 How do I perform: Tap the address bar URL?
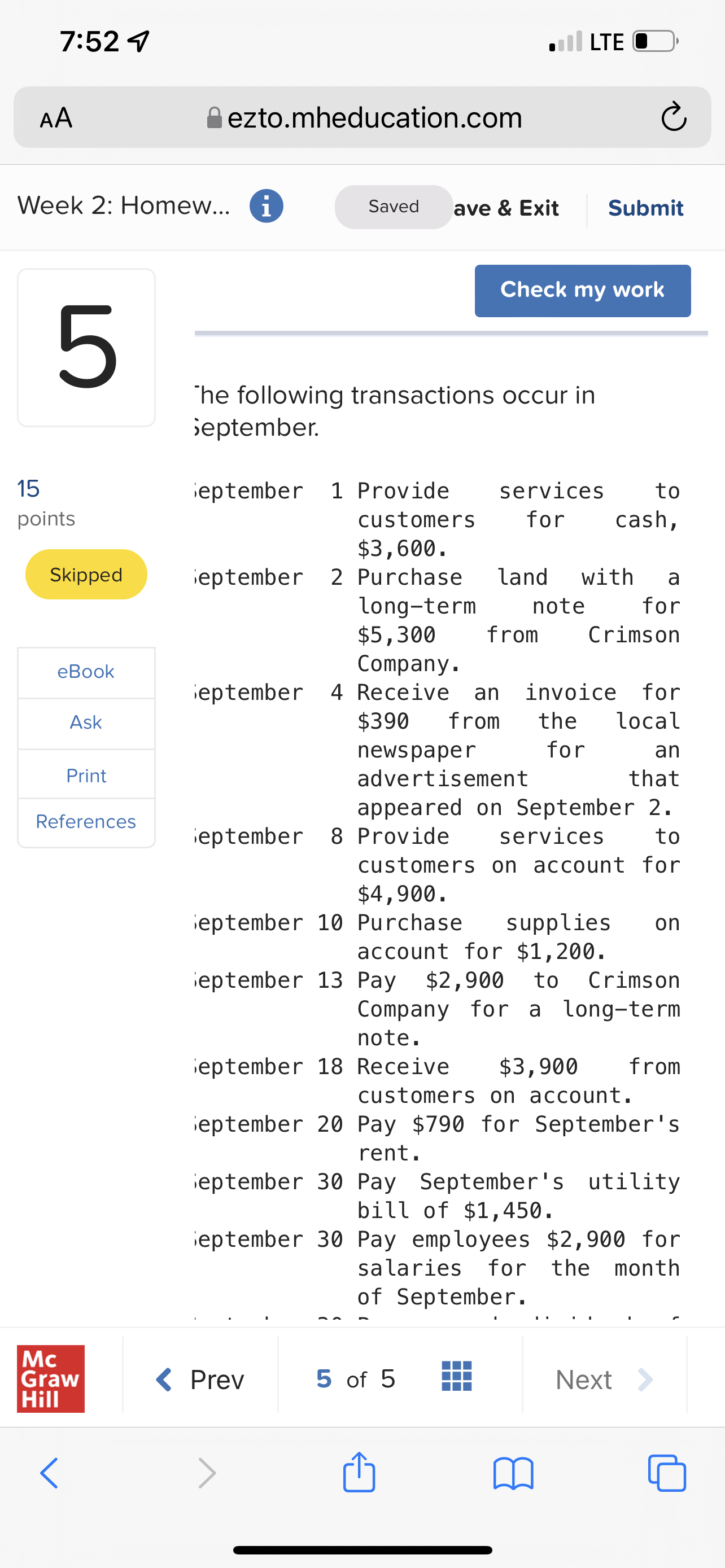pos(374,117)
